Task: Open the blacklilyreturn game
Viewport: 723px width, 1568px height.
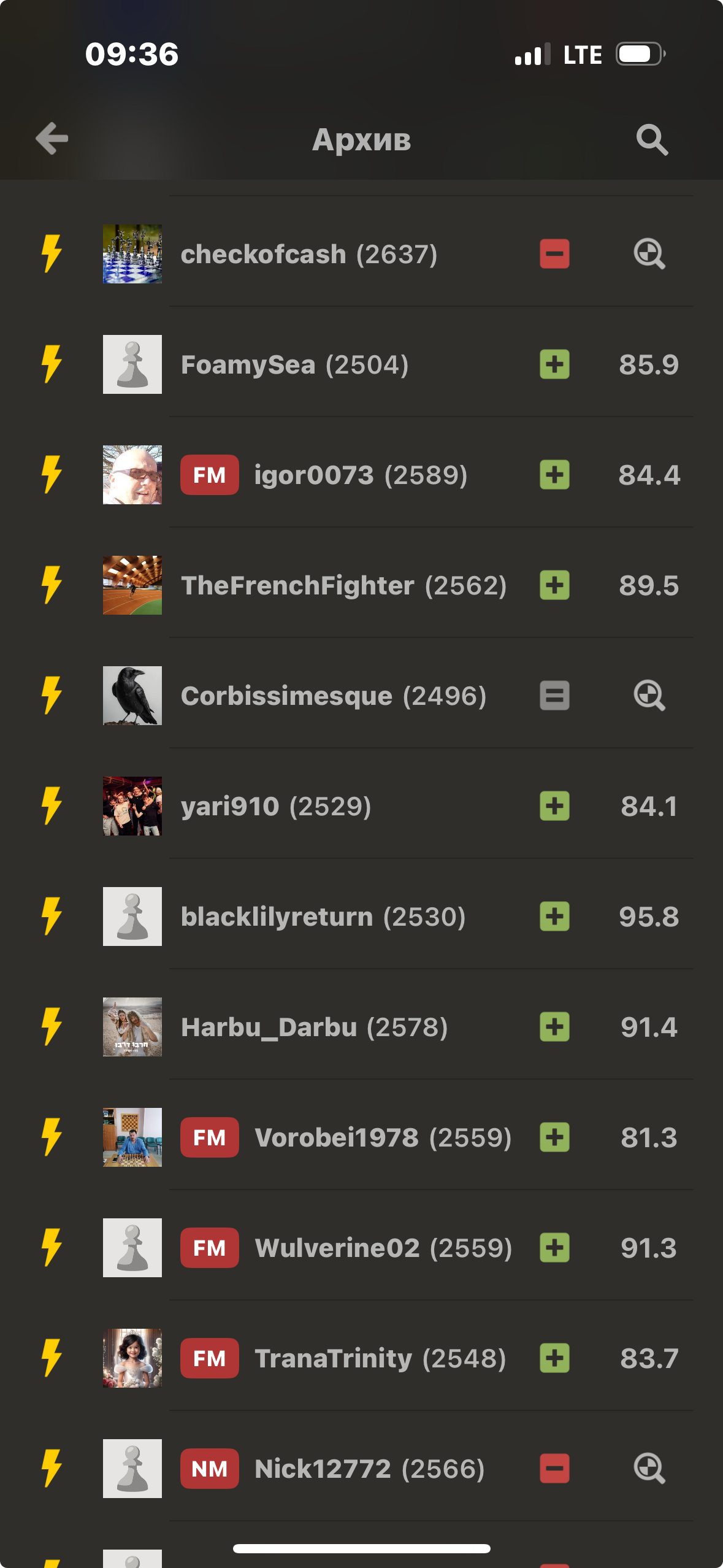Action: (323, 917)
